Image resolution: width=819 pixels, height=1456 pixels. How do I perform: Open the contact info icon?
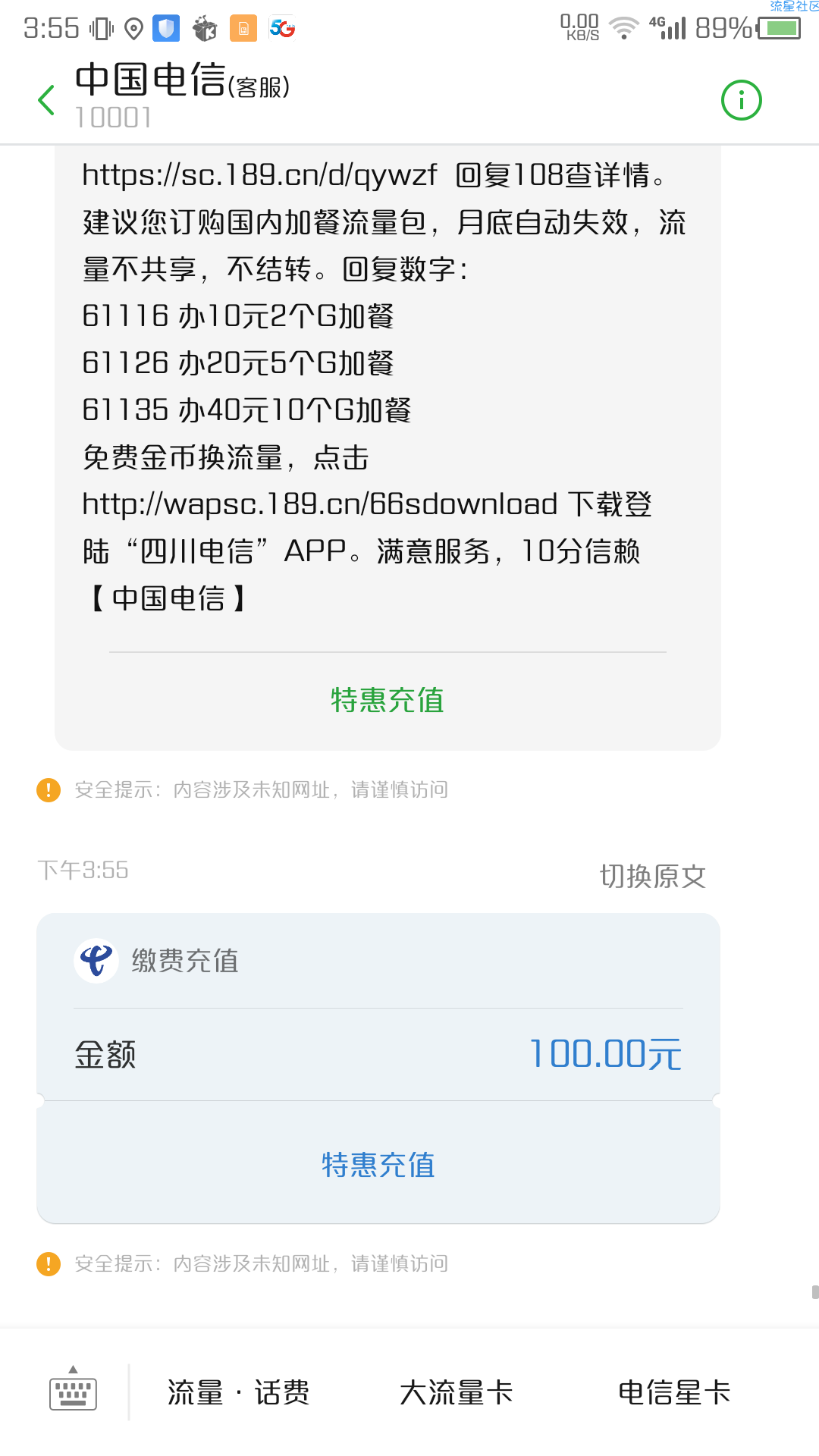click(x=741, y=100)
